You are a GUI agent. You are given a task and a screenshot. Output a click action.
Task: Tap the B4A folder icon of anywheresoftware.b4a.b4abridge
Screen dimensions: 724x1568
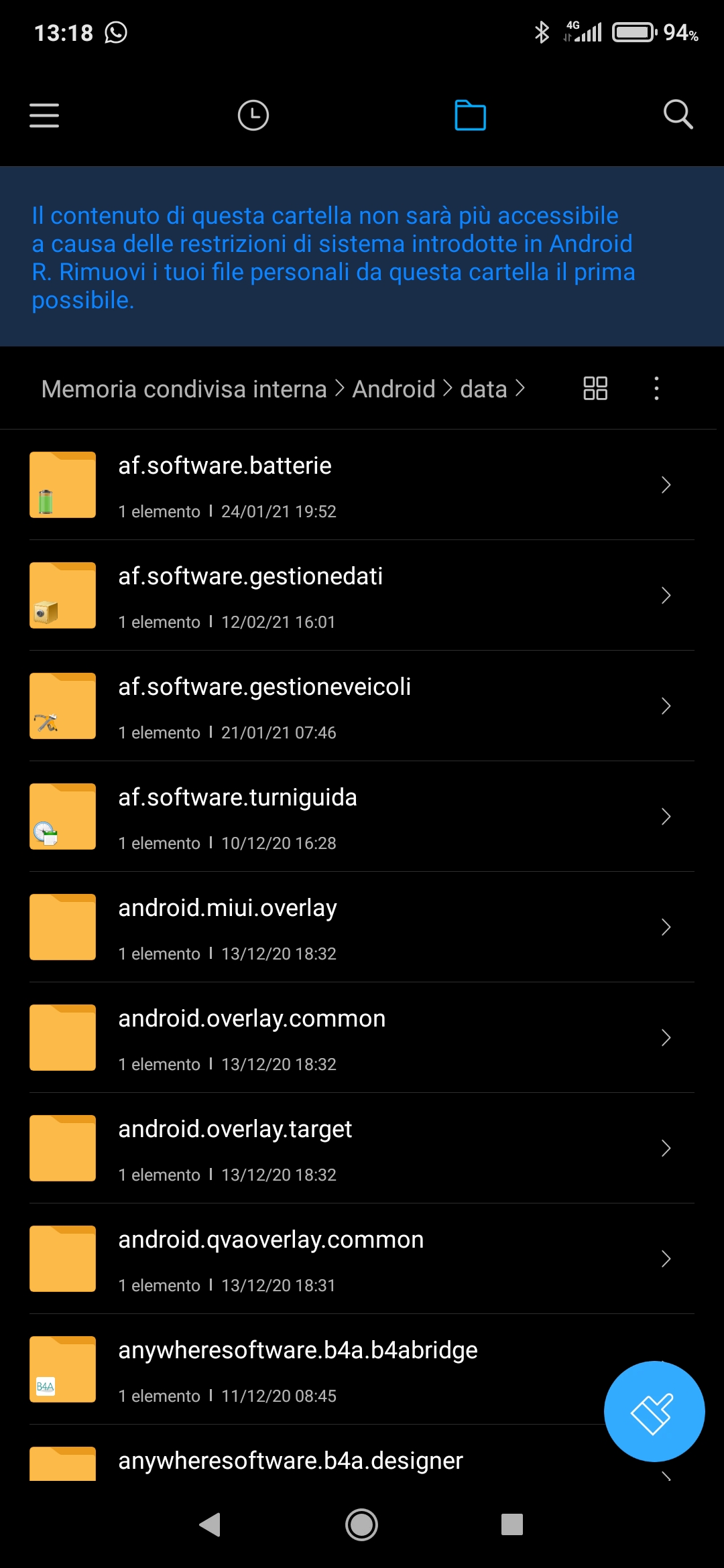pyautogui.click(x=62, y=1369)
